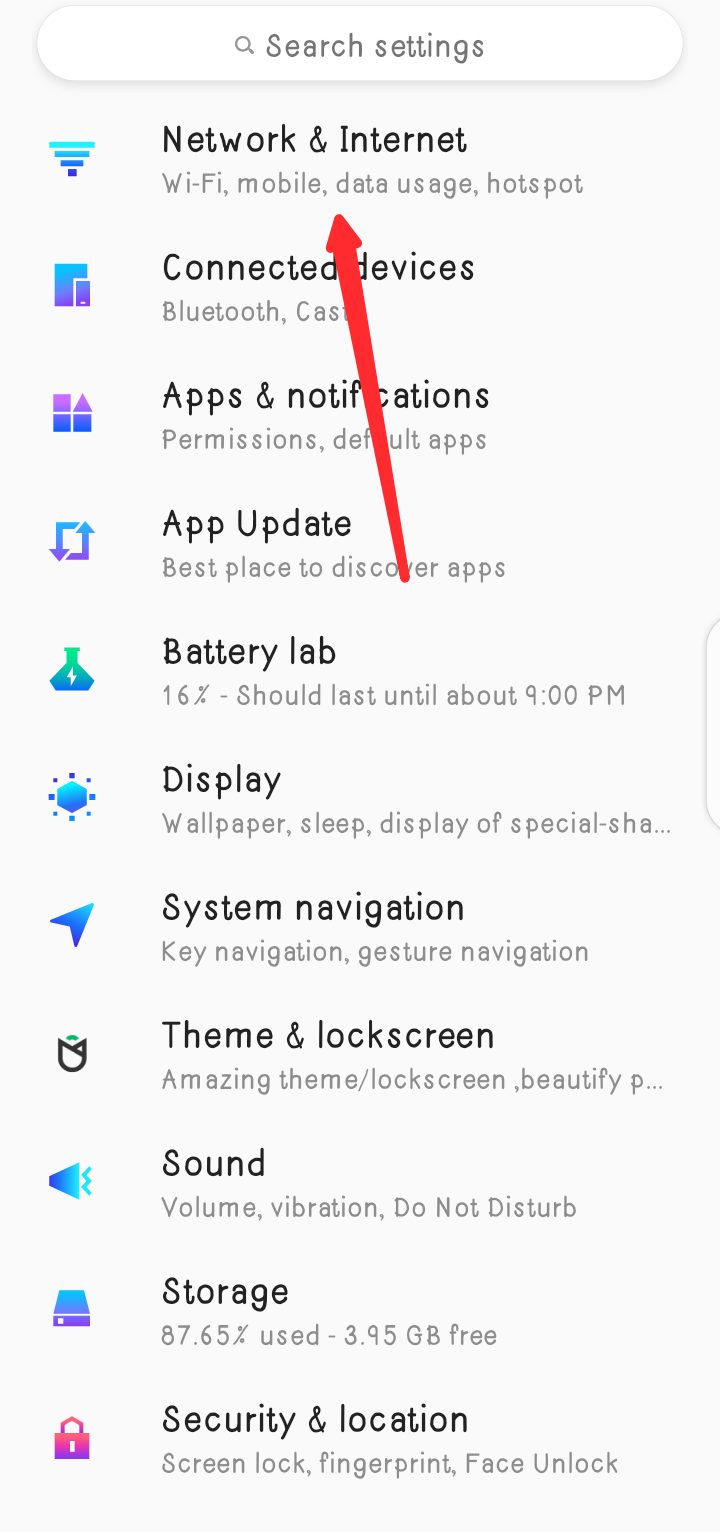Open Security & location
The height and width of the screenshot is (1532, 720).
(x=360, y=1440)
